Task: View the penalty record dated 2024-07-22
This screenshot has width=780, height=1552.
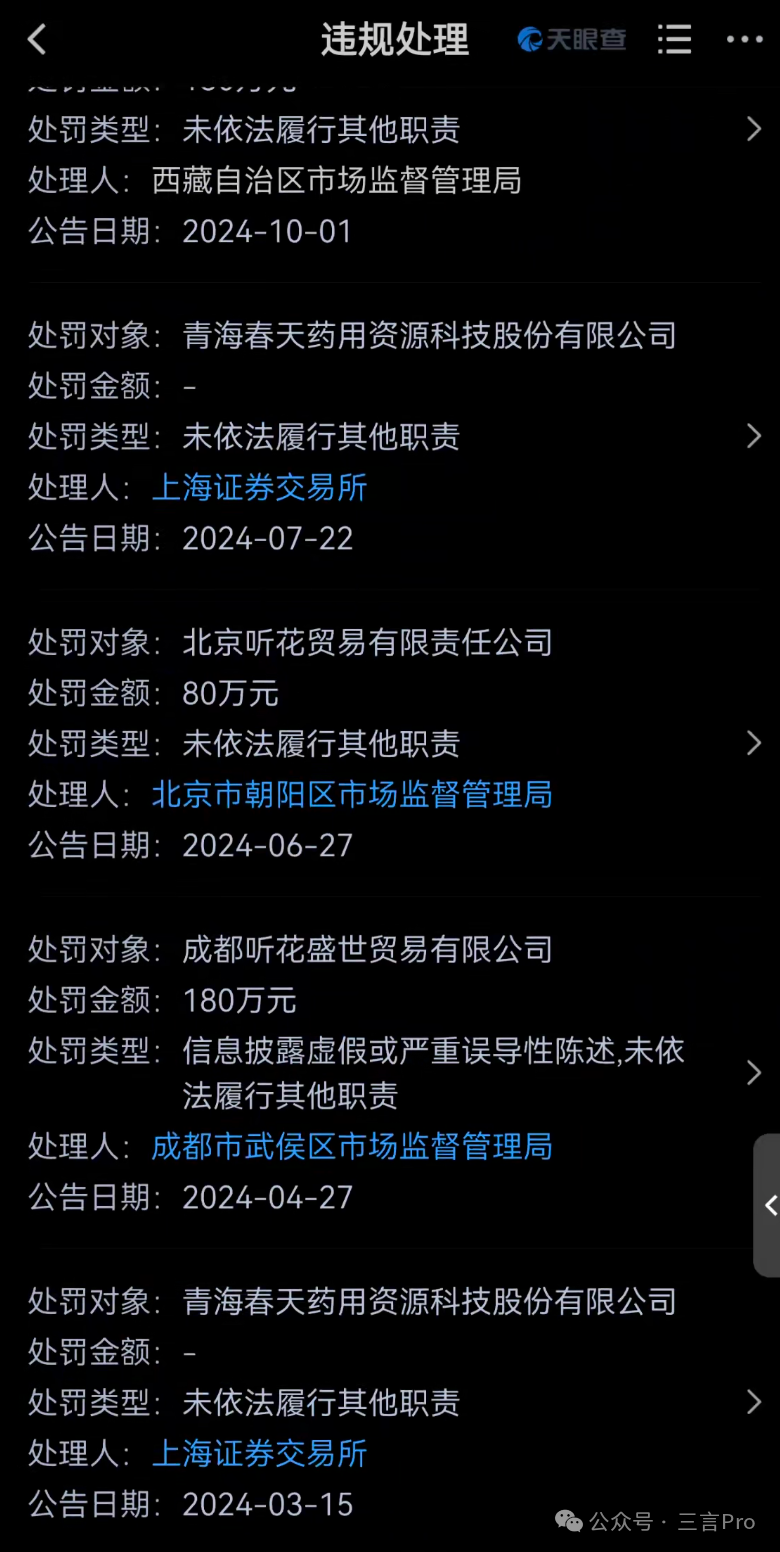Action: [753, 436]
